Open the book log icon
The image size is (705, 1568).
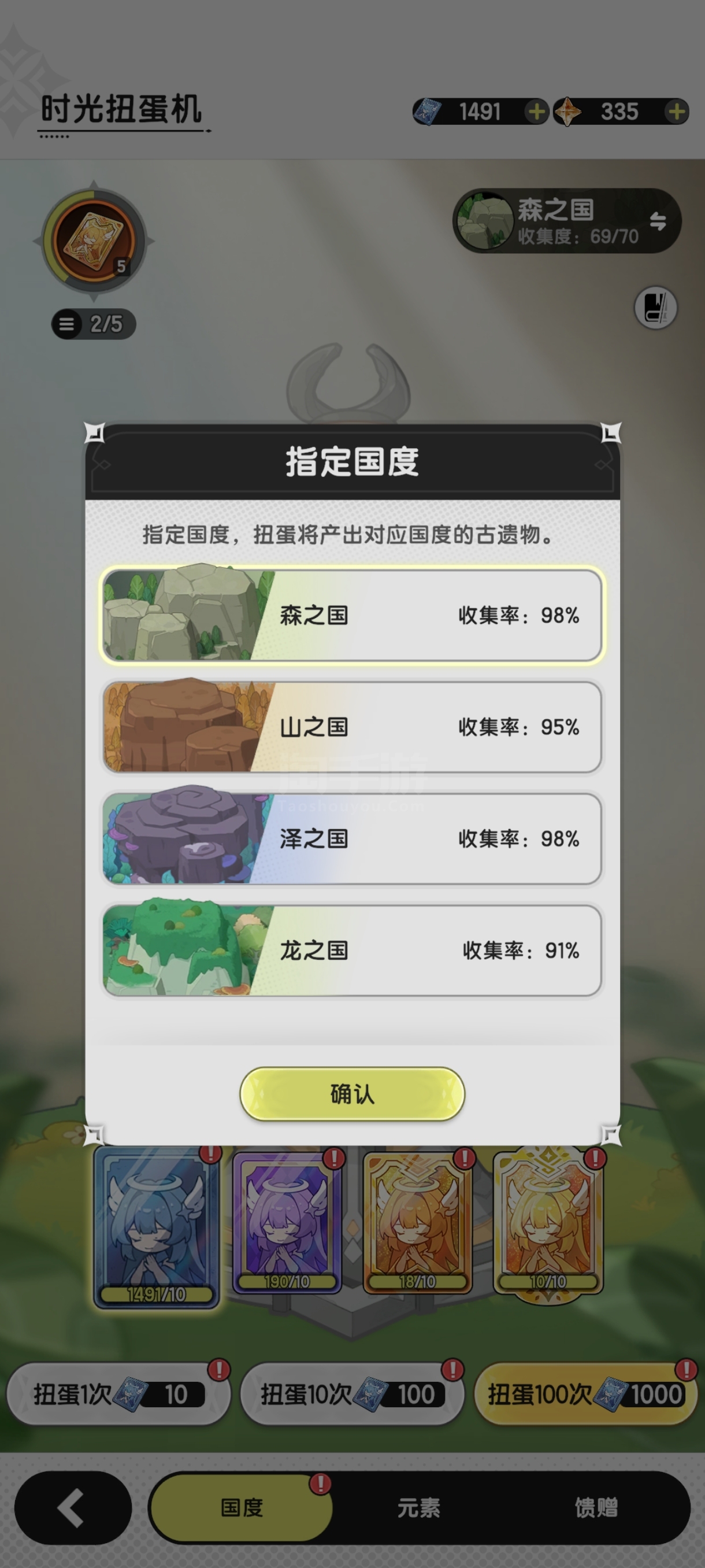point(656,308)
